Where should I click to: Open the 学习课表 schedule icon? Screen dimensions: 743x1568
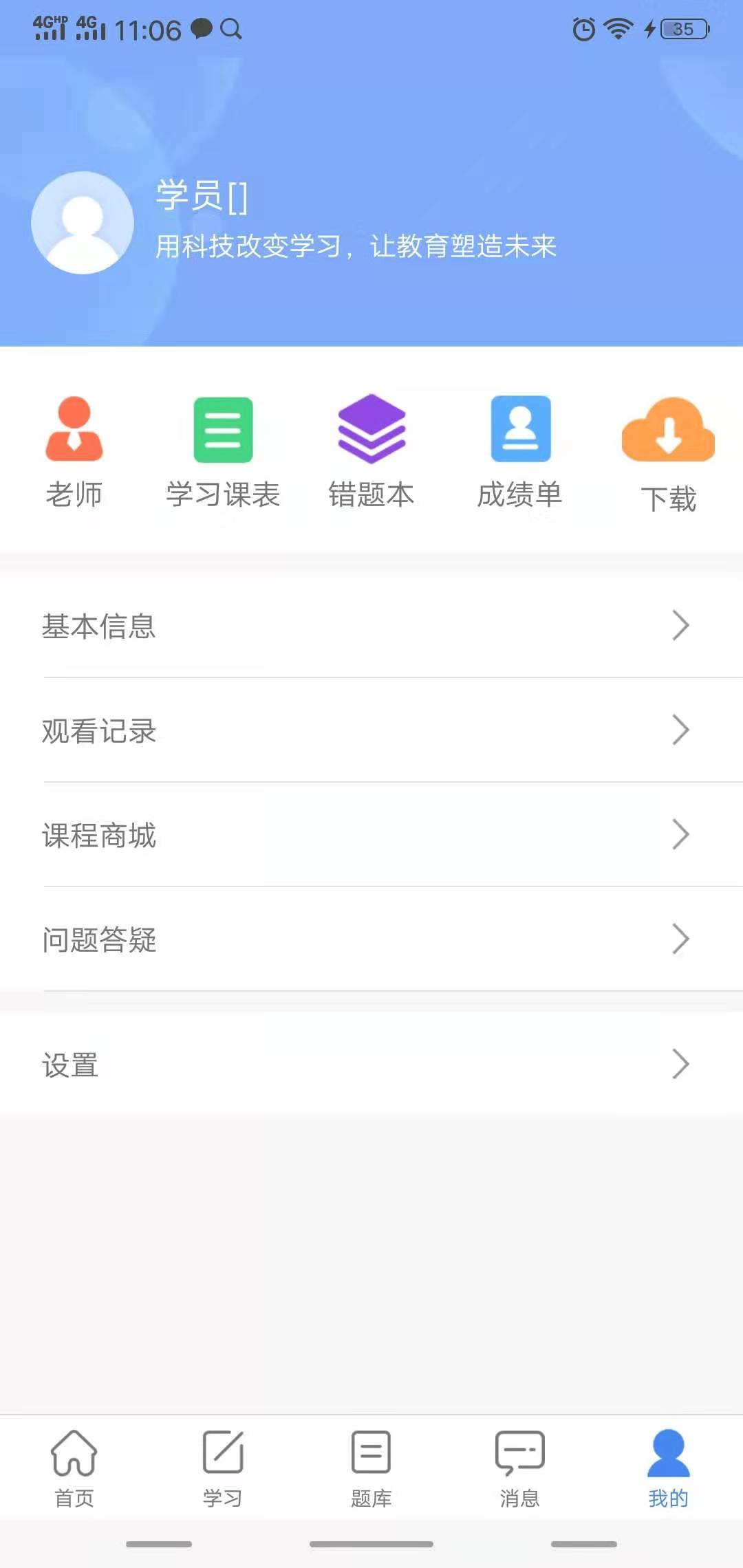coord(223,430)
